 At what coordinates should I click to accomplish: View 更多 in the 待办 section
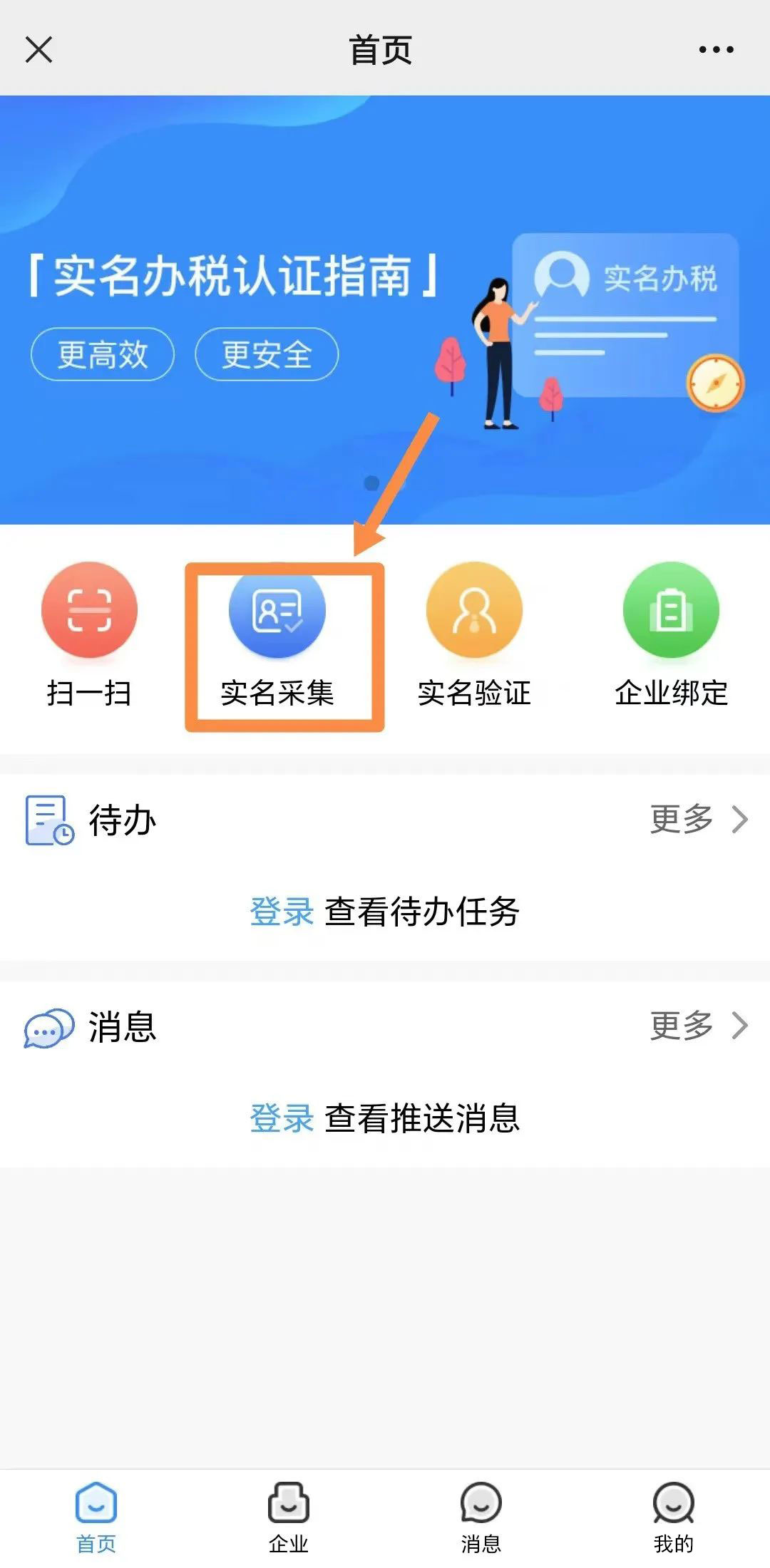pyautogui.click(x=697, y=820)
